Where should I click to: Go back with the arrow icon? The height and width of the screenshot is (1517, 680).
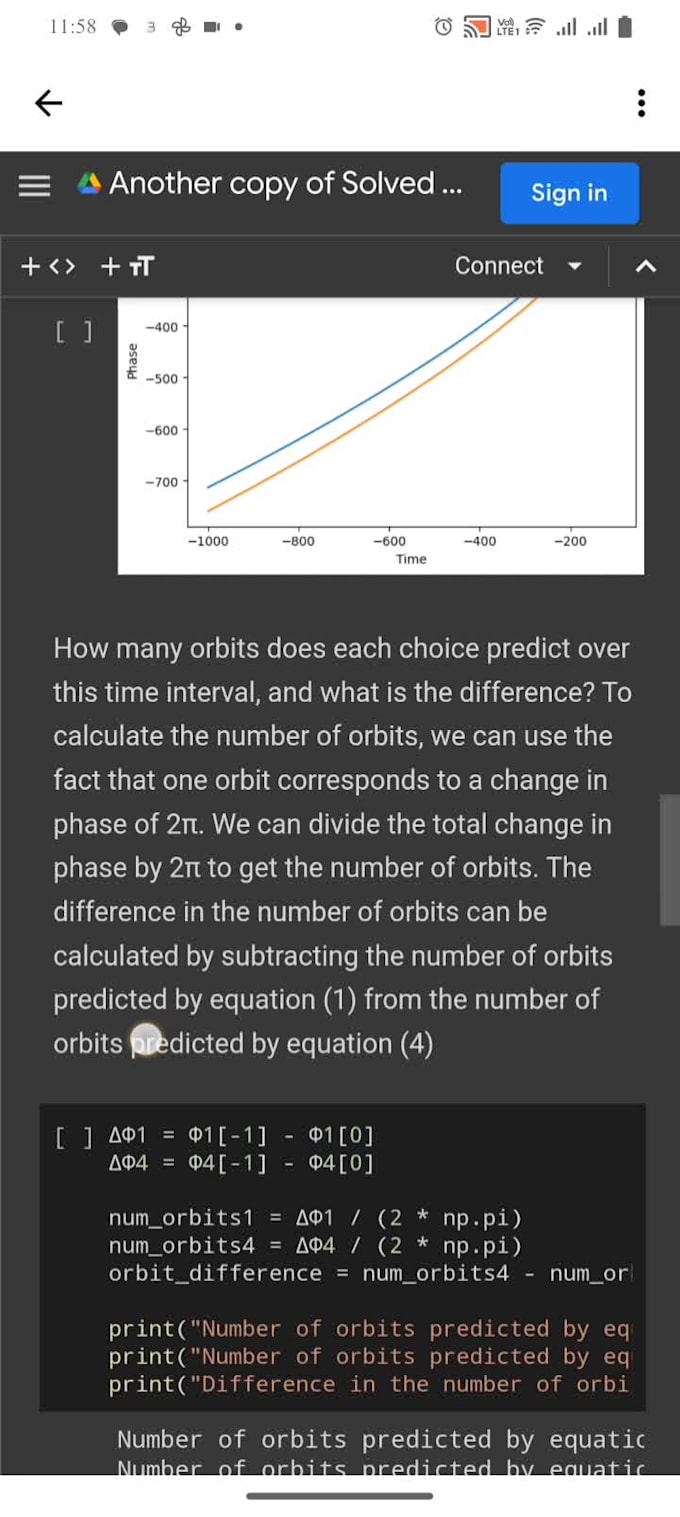tap(48, 102)
